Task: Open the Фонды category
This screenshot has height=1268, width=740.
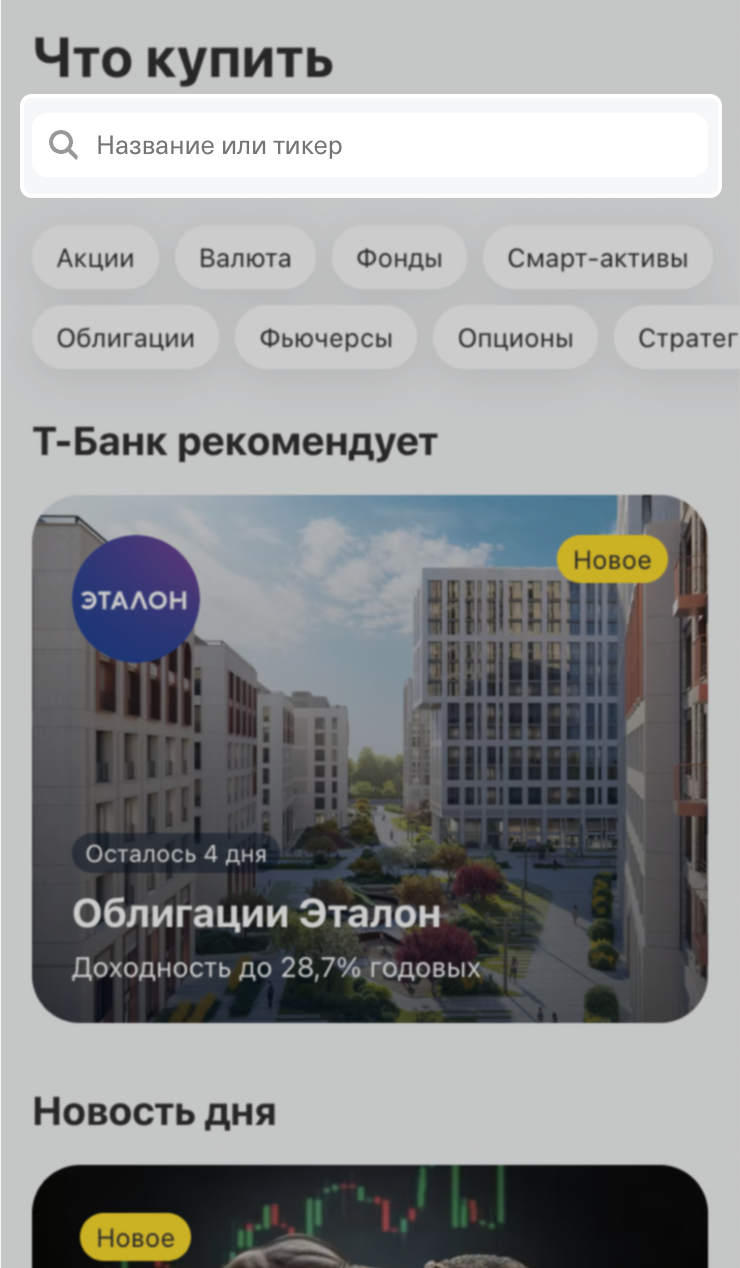Action: pyautogui.click(x=399, y=258)
